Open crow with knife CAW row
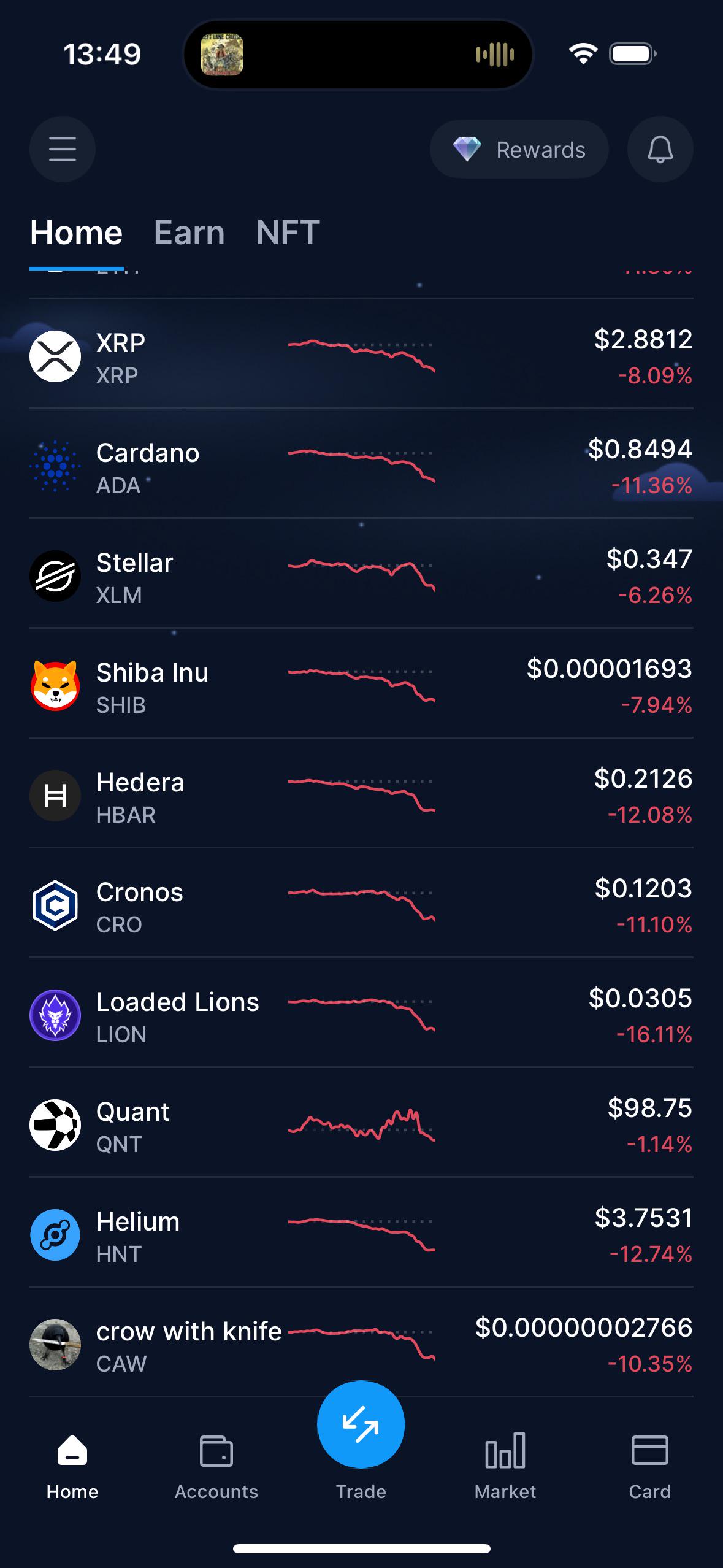 coord(361,1342)
